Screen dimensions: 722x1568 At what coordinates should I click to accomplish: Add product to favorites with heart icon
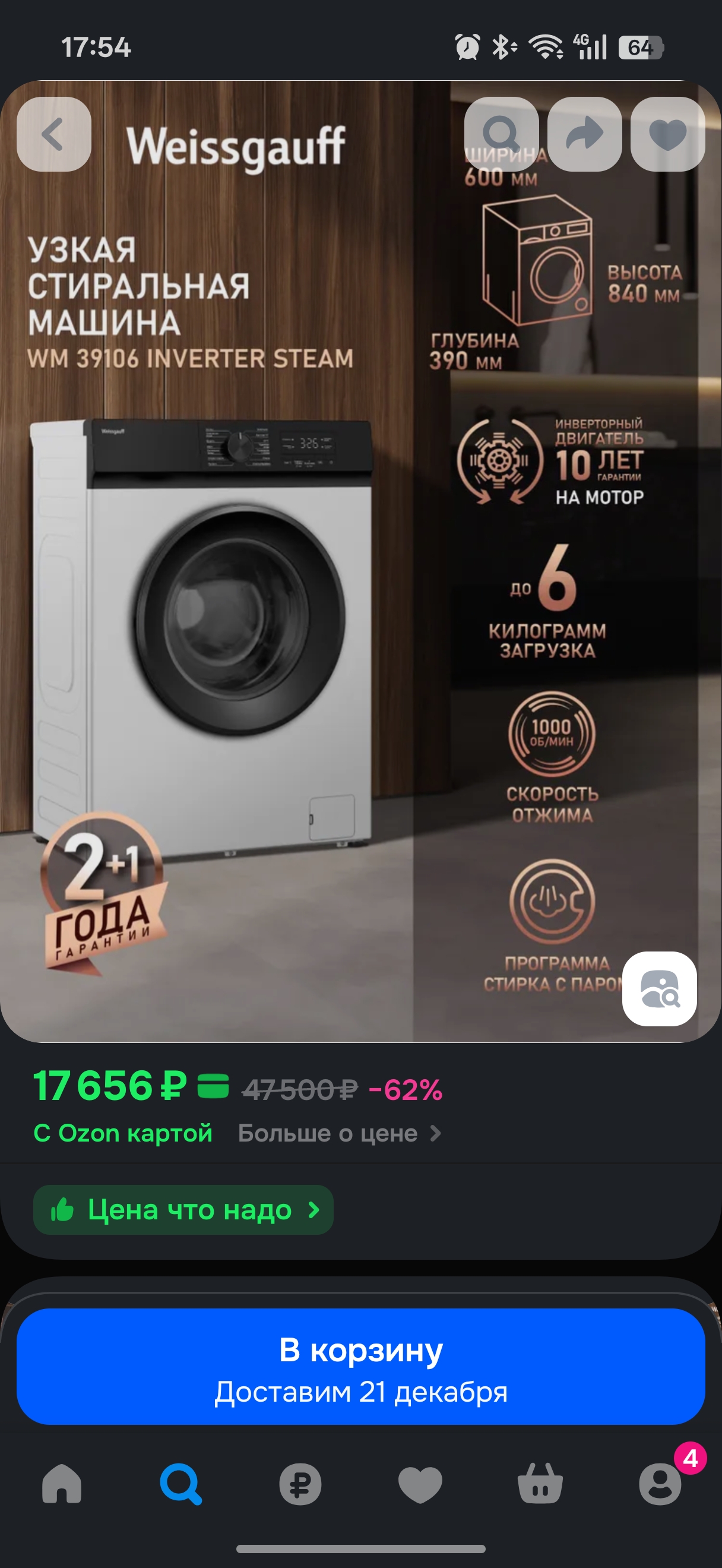(x=667, y=134)
